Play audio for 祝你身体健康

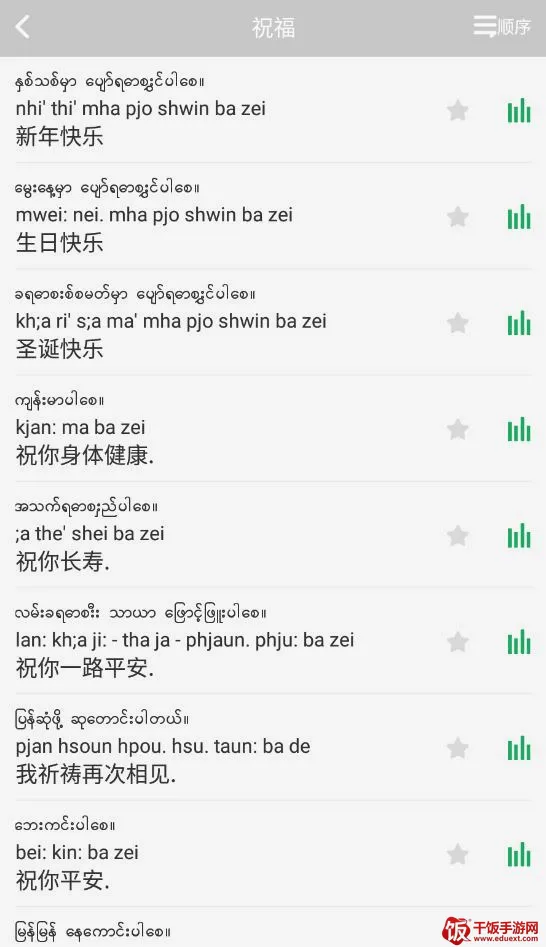[x=519, y=429]
